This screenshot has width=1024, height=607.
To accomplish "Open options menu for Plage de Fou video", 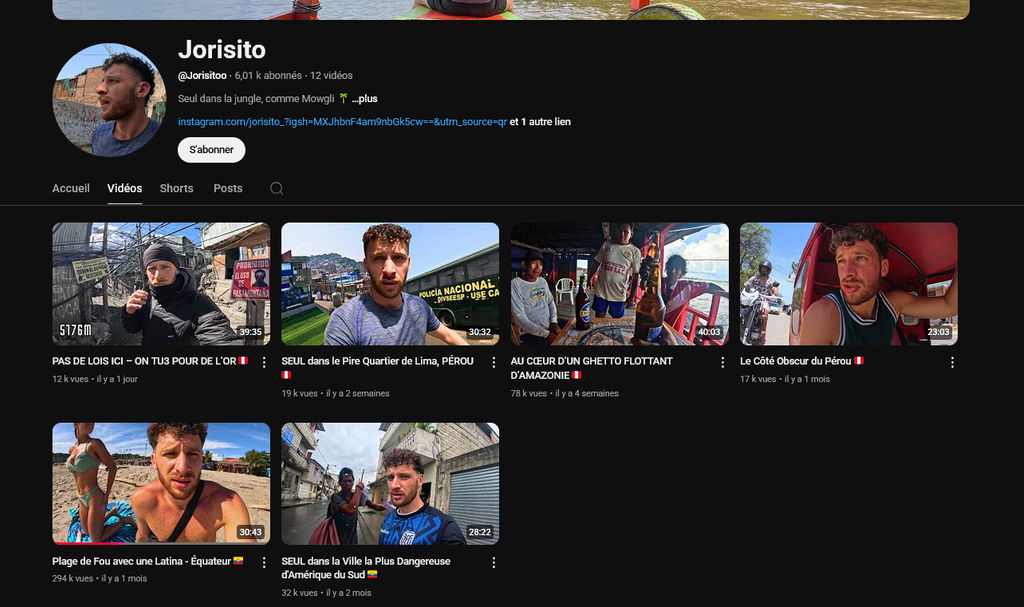I will pos(264,563).
